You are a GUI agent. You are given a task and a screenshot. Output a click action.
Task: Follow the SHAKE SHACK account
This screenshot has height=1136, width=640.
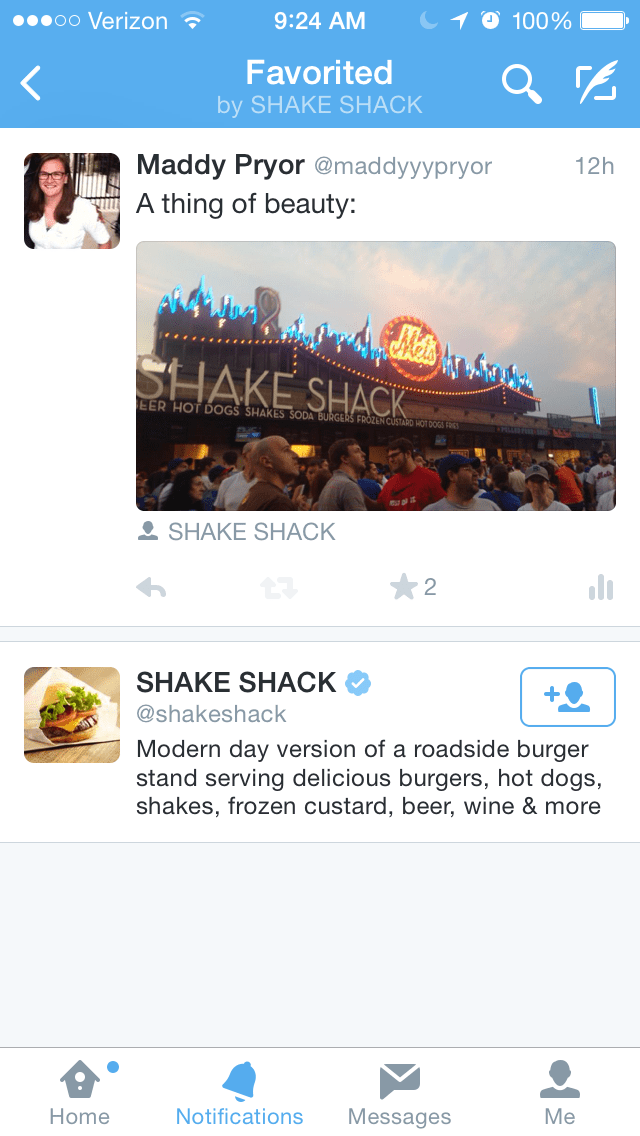567,697
